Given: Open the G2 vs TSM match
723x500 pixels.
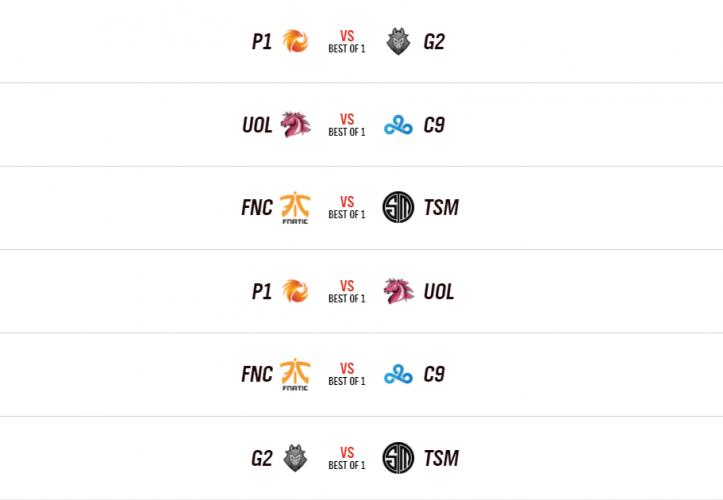Looking at the screenshot, I should click(347, 458).
